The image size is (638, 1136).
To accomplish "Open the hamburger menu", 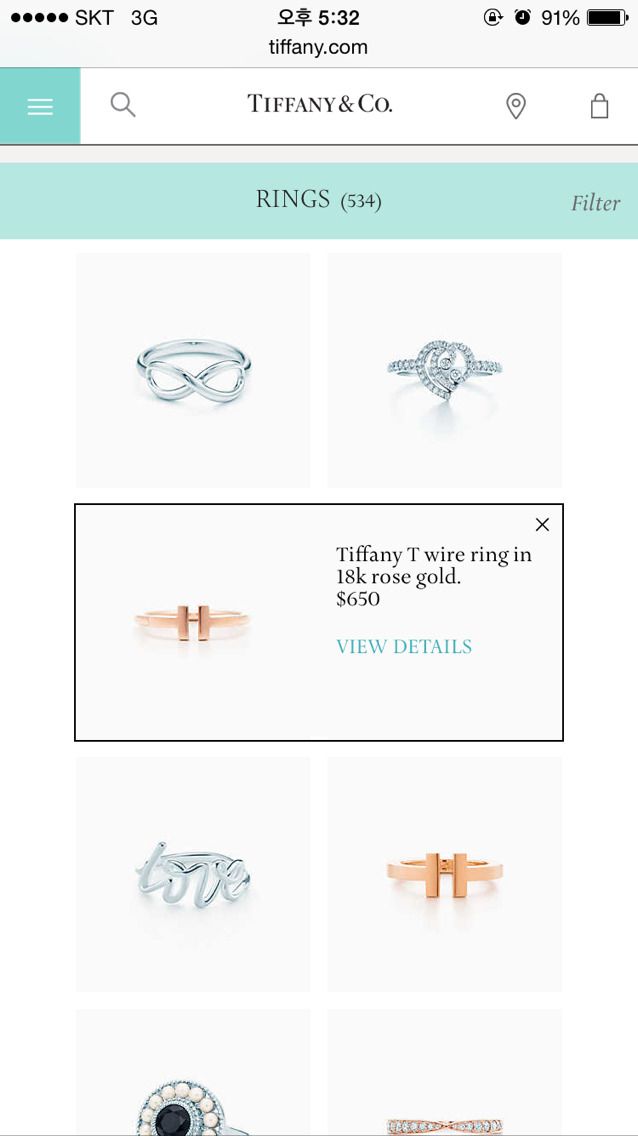I will tap(40, 106).
